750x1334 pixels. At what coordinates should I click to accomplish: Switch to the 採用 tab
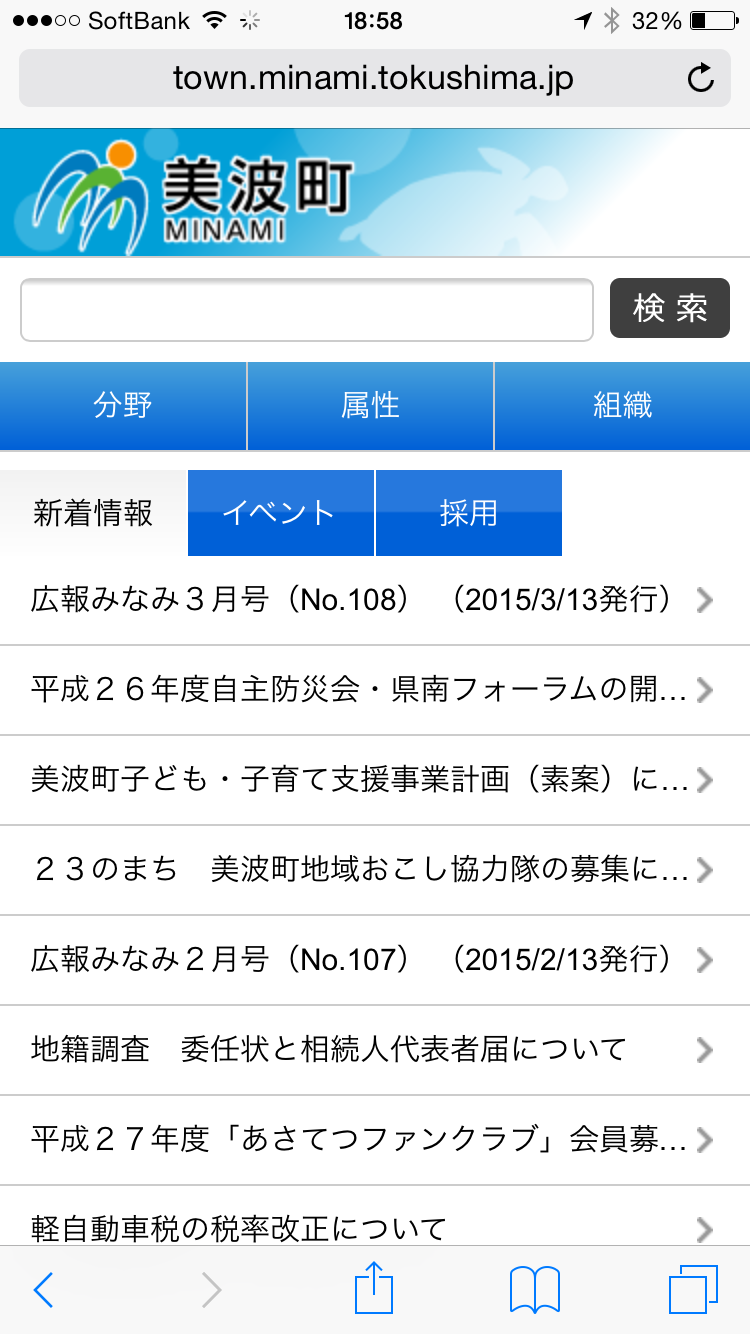pos(469,513)
